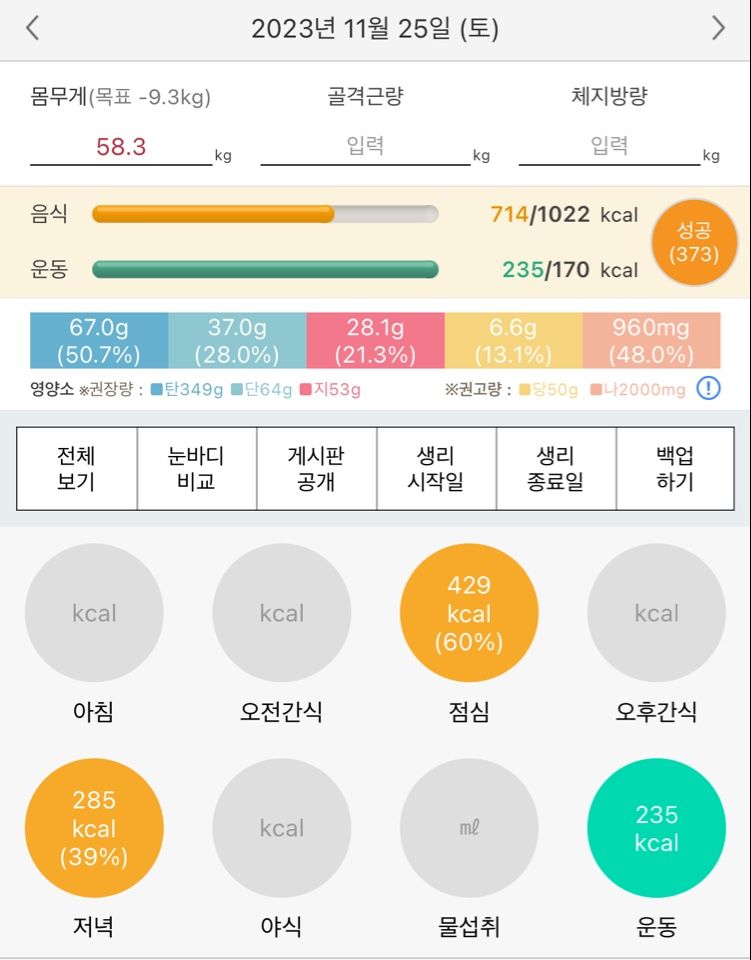Open the nutrient info icon
This screenshot has width=751, height=960.
pos(708,389)
